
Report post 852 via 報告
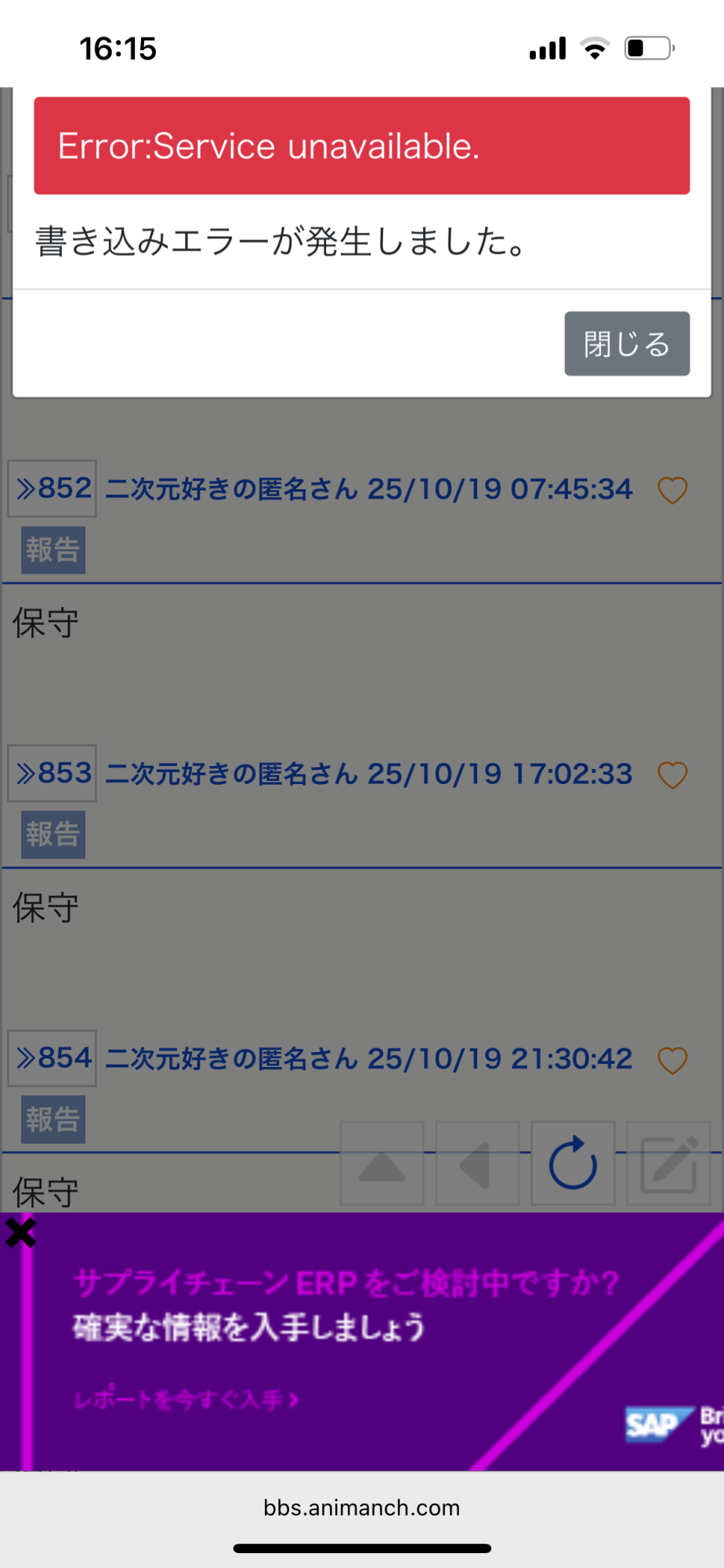53,550
